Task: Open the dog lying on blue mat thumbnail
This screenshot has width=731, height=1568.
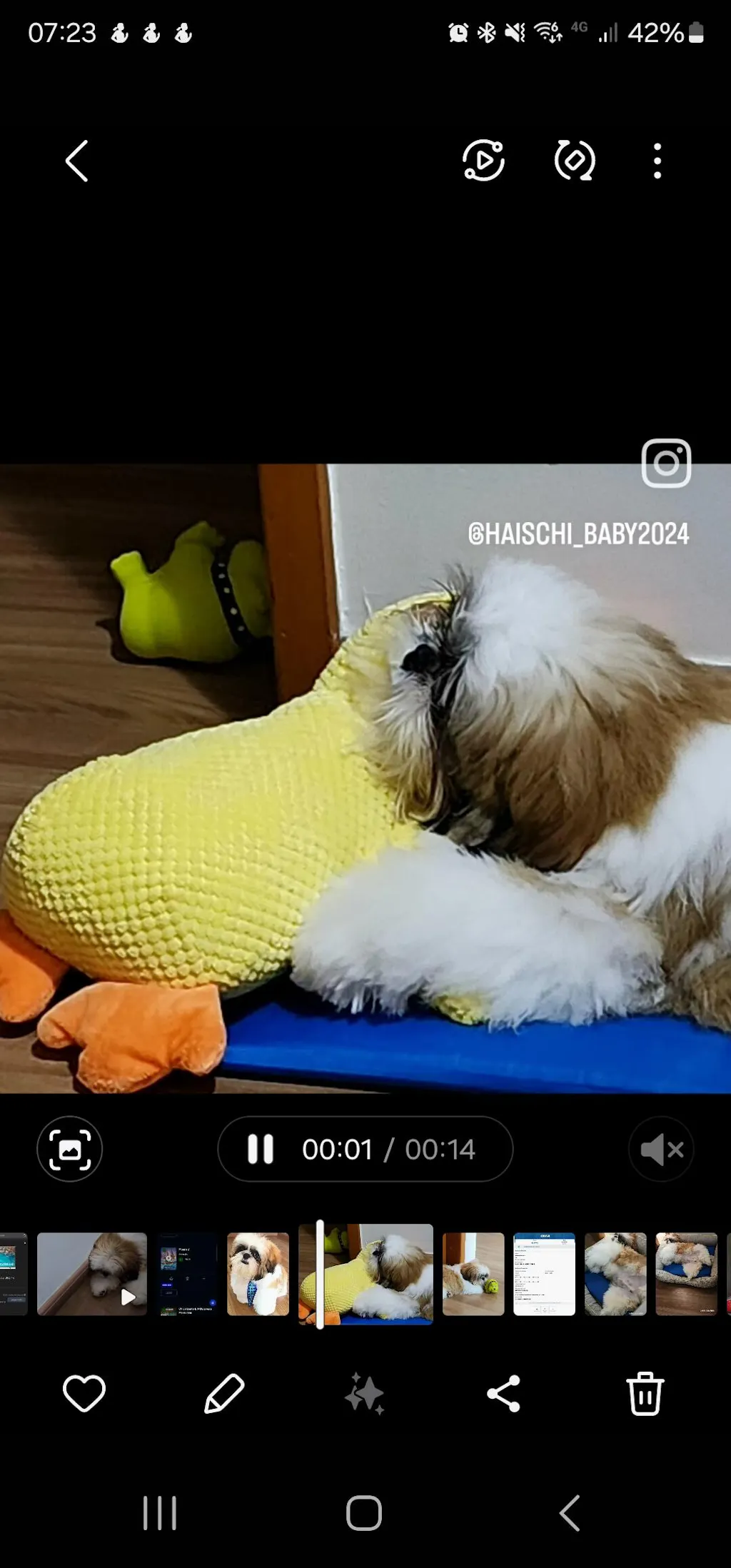Action: click(615, 1274)
